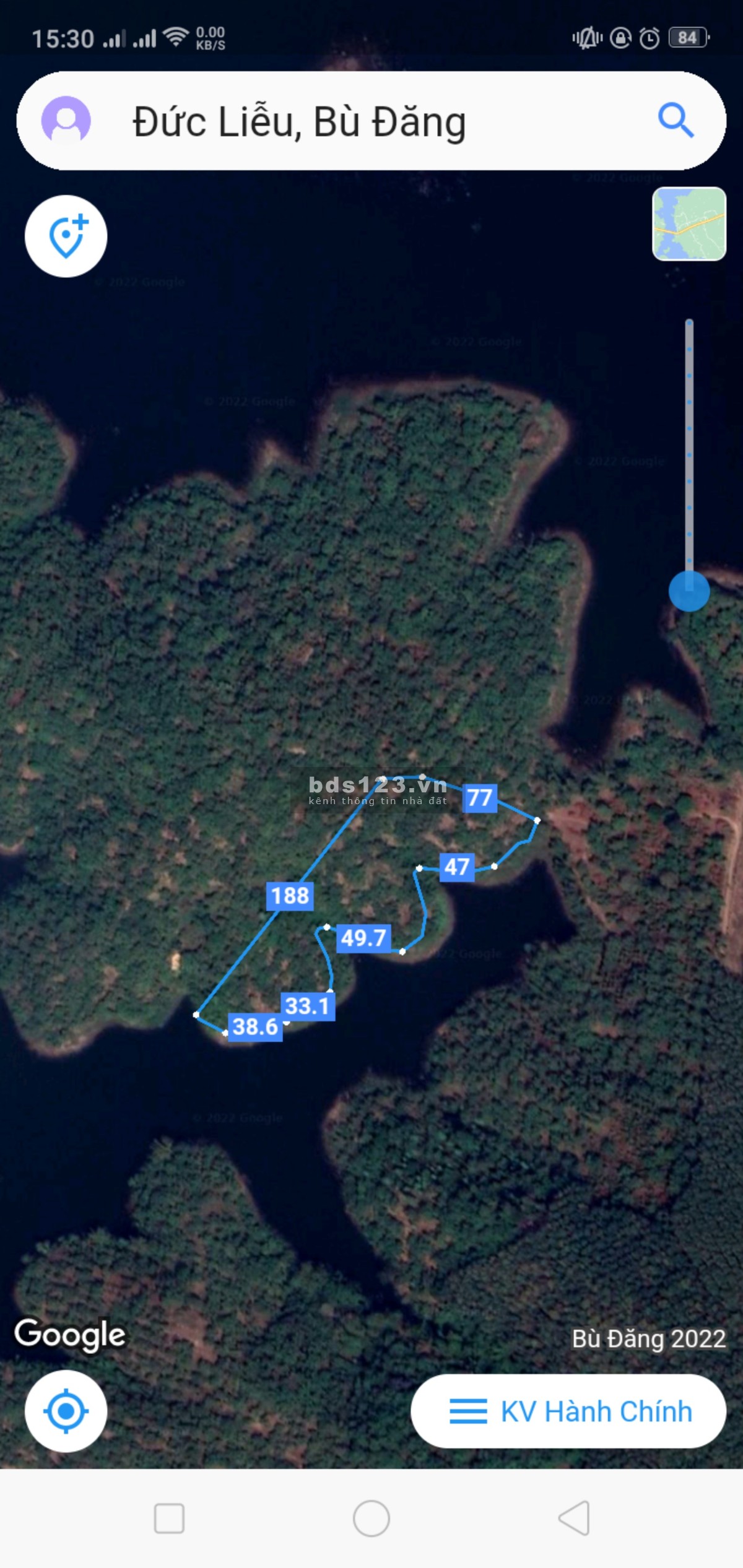Go back with the system back button
Image resolution: width=743 pixels, height=1568 pixels.
tap(574, 1518)
